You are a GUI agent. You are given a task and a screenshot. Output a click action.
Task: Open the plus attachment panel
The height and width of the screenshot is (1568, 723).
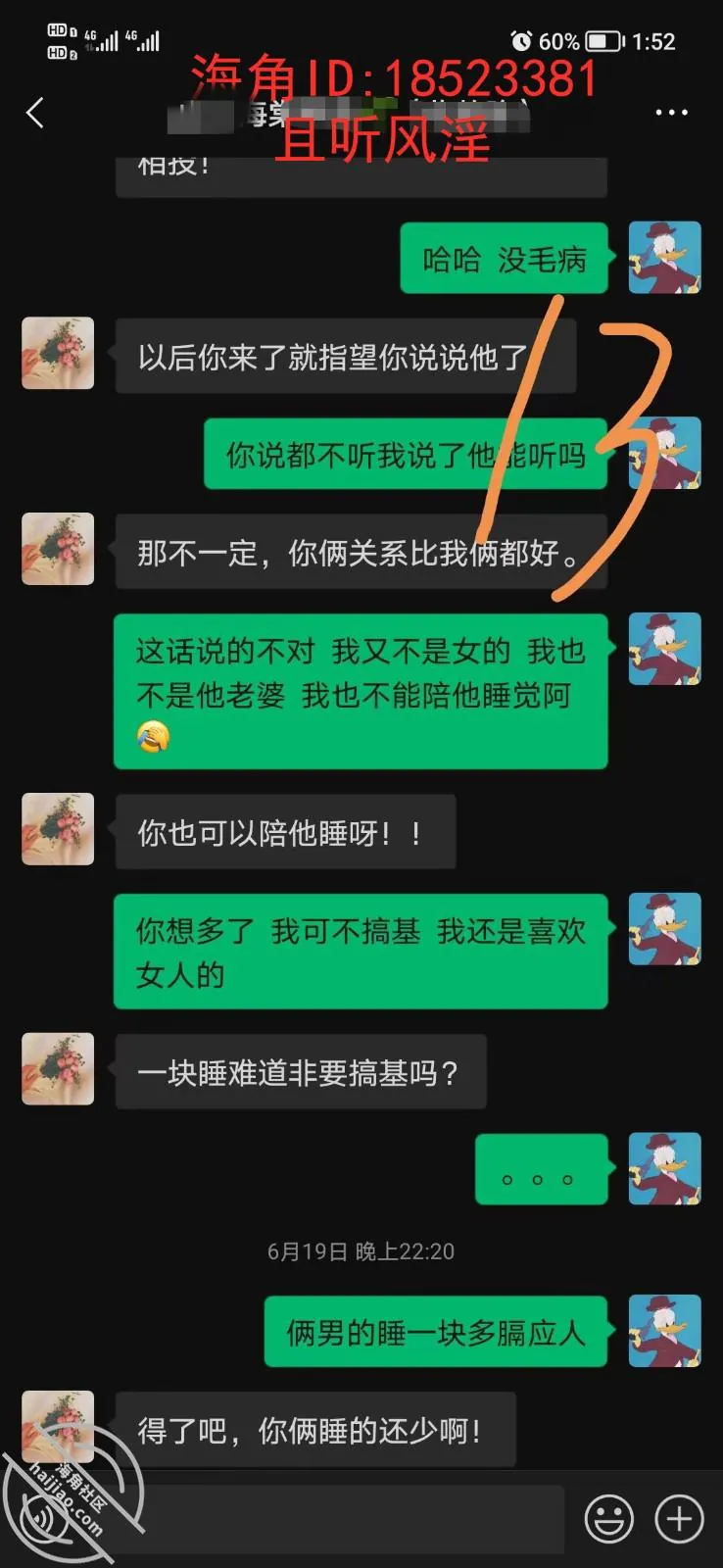click(679, 1520)
